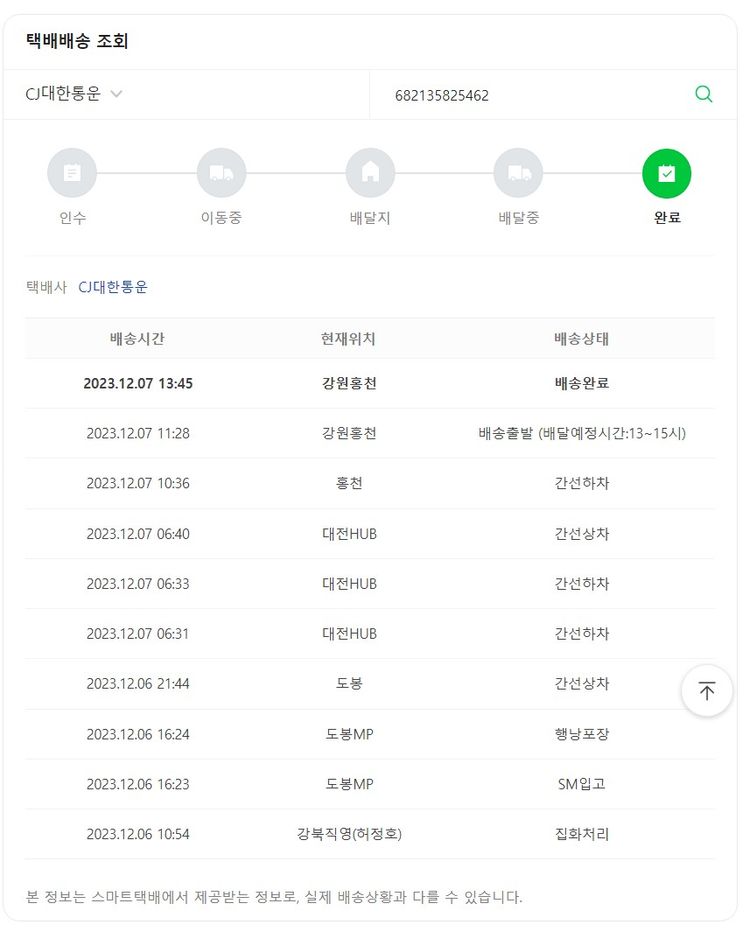This screenshot has height=938, width=750.
Task: Search the entered tracking number
Action: pos(704,95)
